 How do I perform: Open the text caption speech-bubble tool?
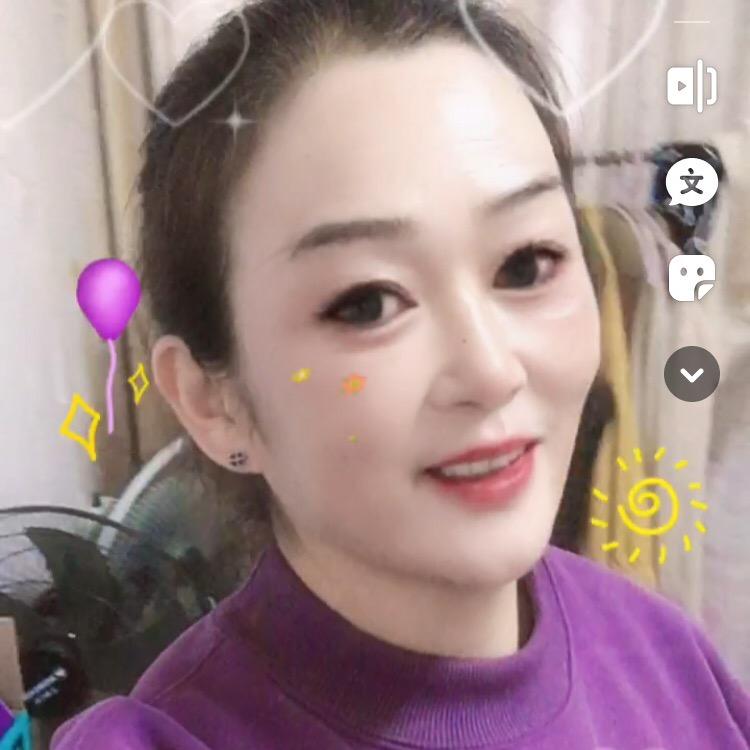(692, 183)
